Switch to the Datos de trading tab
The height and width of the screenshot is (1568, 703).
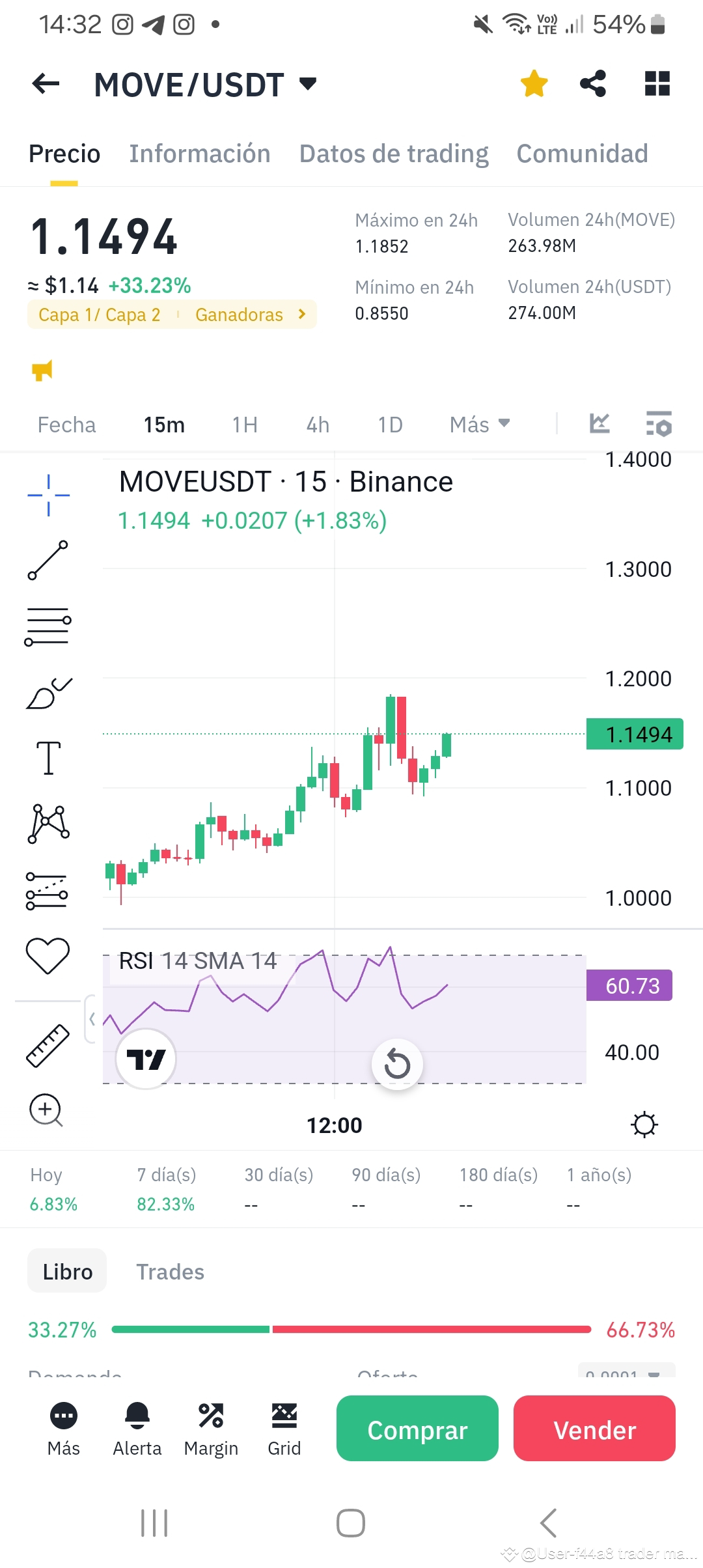(x=393, y=154)
